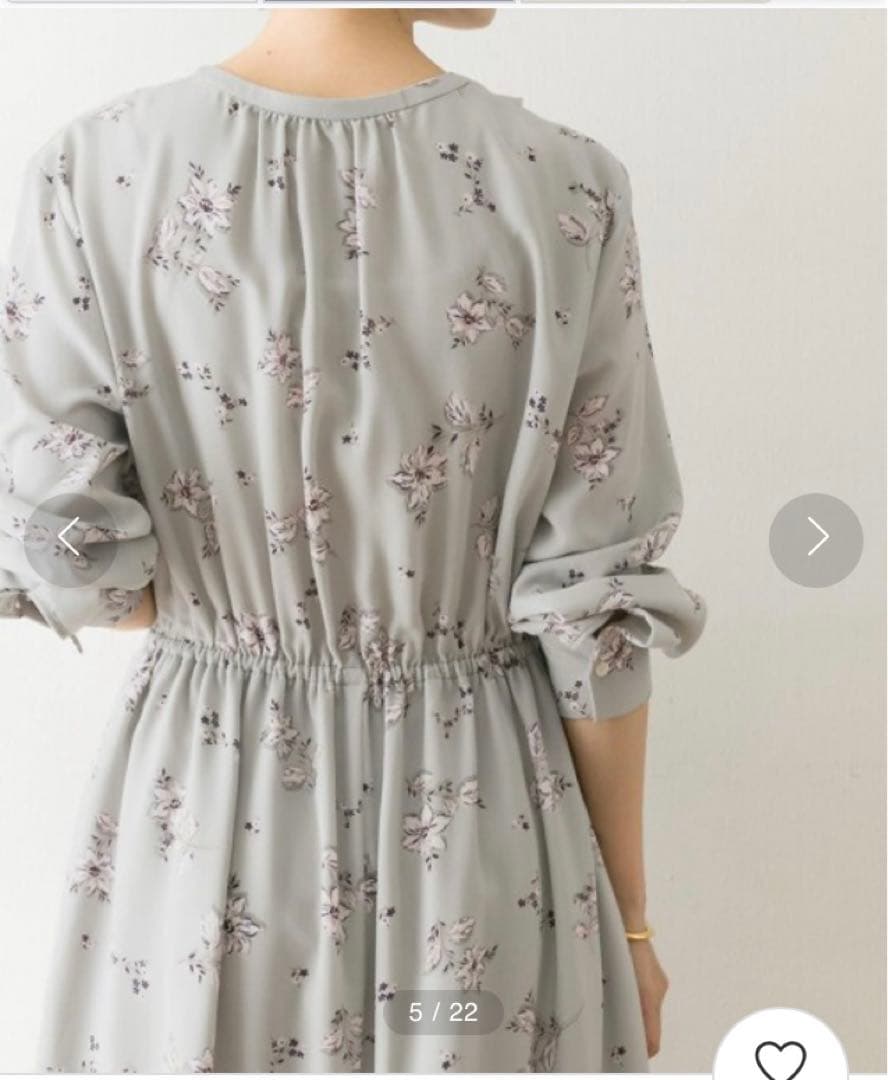888x1080 pixels.
Task: Go to the previous product photo
Action: coord(70,539)
